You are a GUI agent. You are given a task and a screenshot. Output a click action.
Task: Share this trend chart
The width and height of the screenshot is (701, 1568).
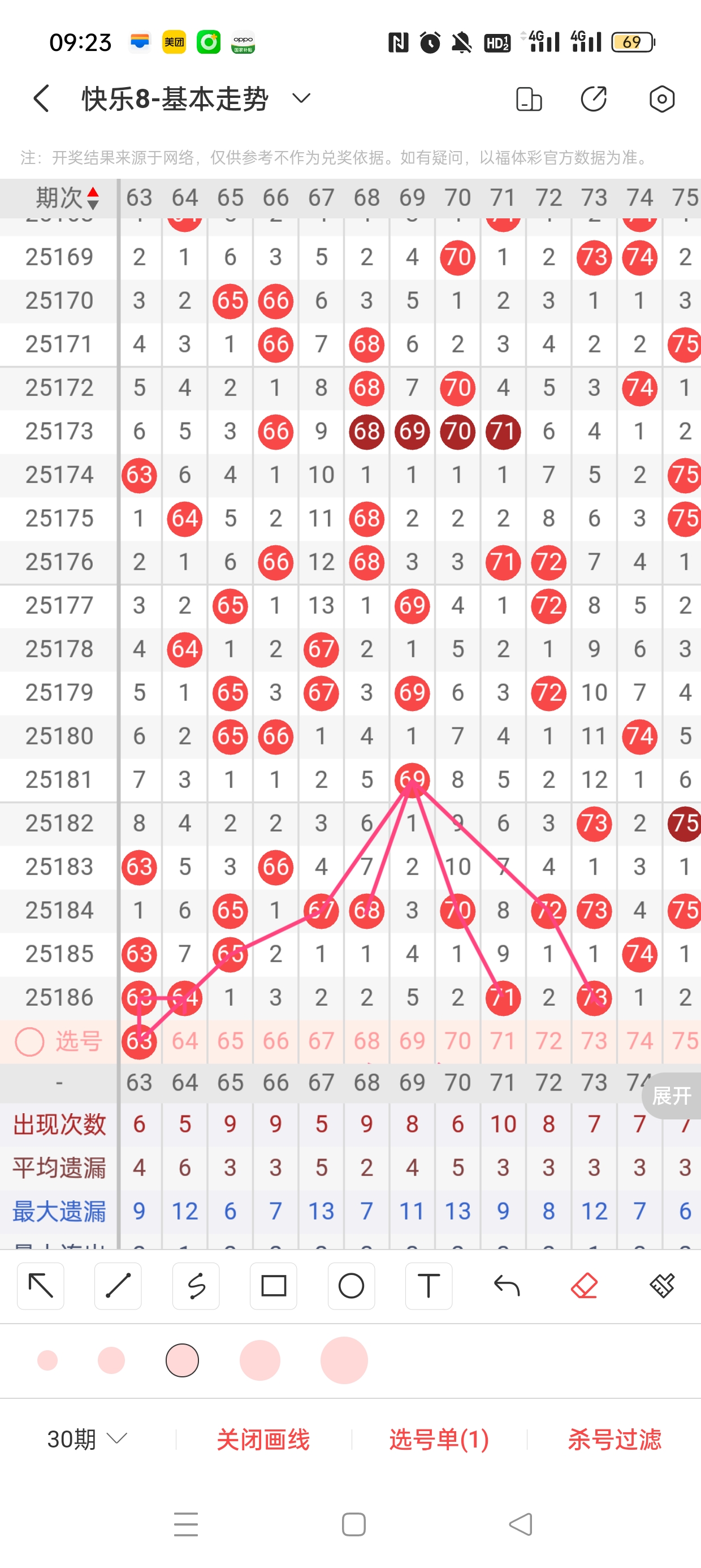[594, 98]
